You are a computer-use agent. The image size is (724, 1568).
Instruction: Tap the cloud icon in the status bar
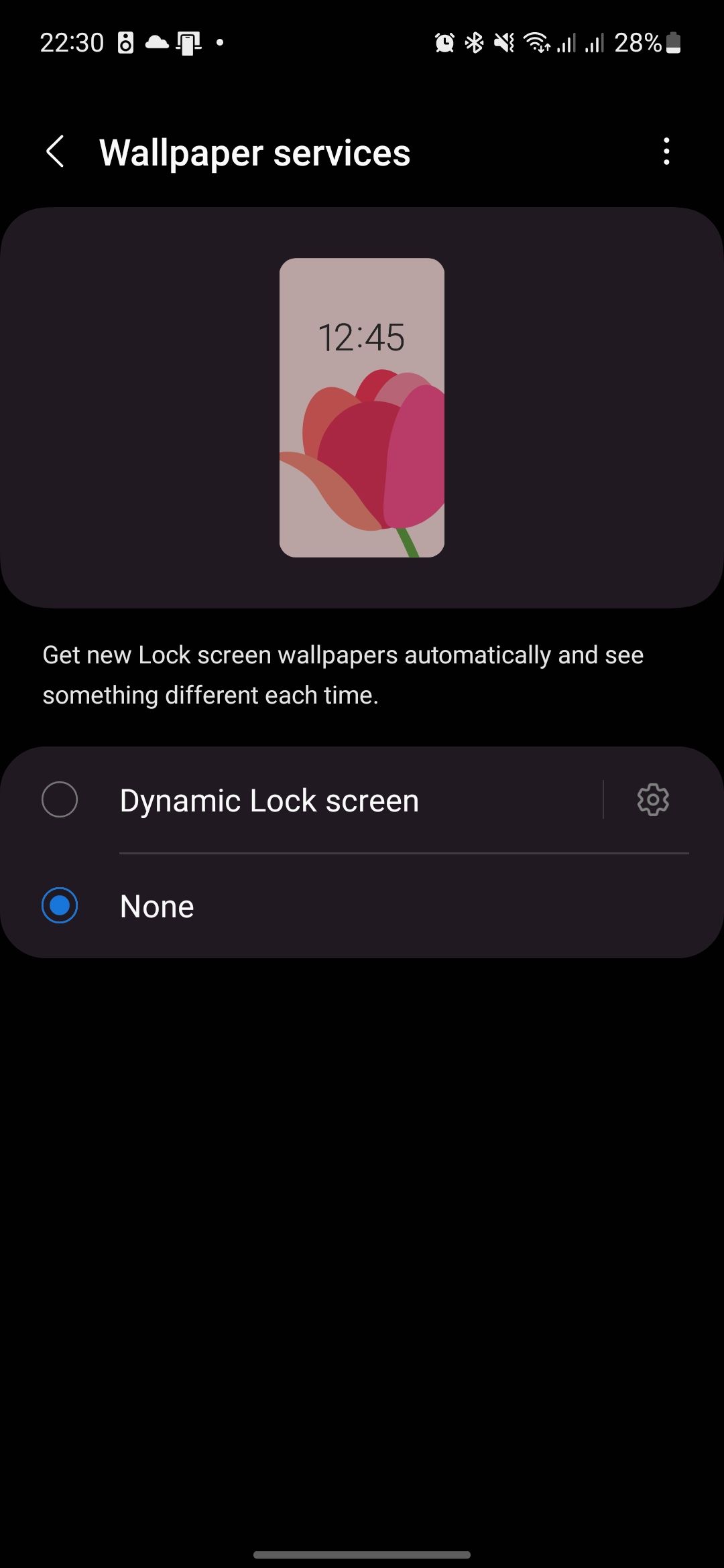click(x=155, y=42)
